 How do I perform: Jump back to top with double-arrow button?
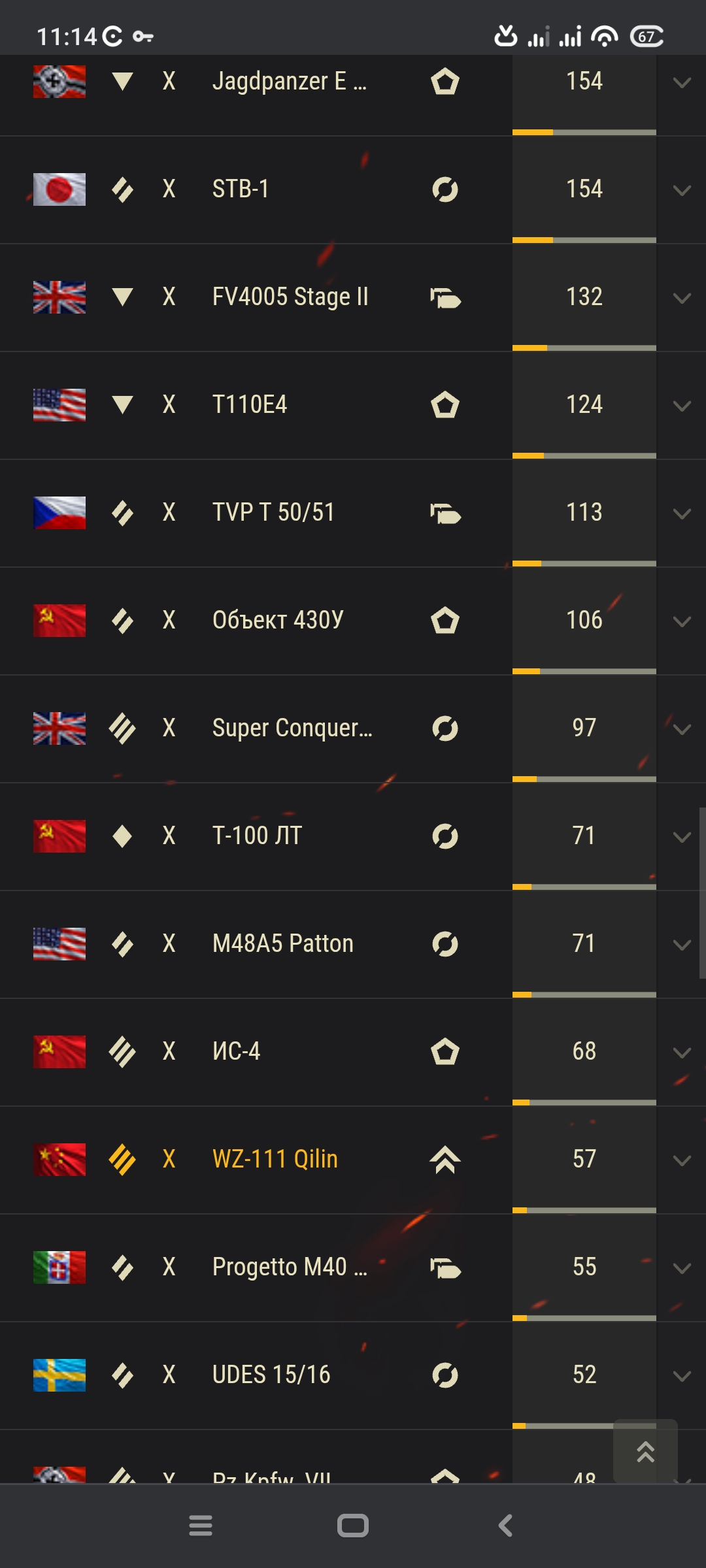click(645, 1451)
